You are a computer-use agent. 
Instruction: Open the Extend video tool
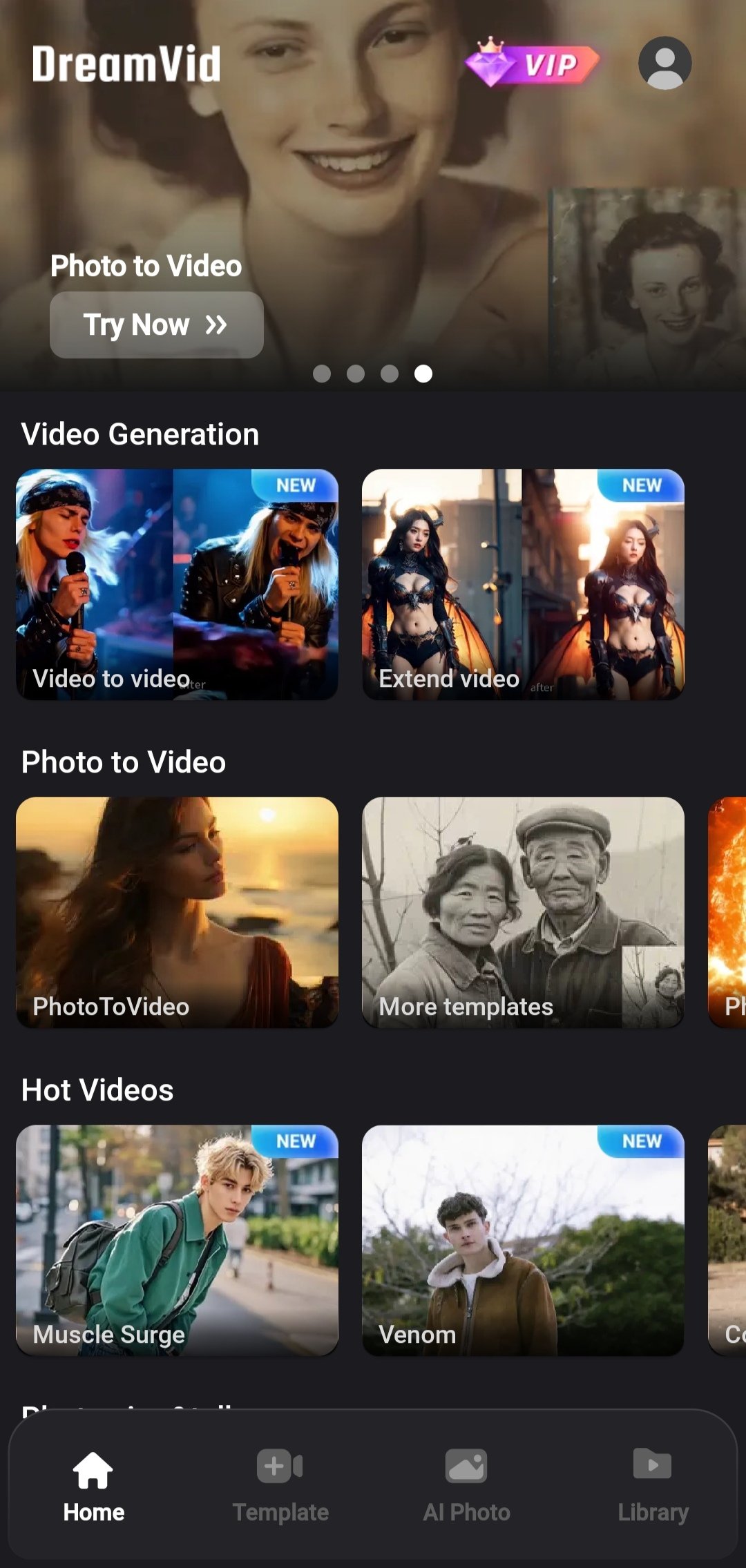[523, 584]
